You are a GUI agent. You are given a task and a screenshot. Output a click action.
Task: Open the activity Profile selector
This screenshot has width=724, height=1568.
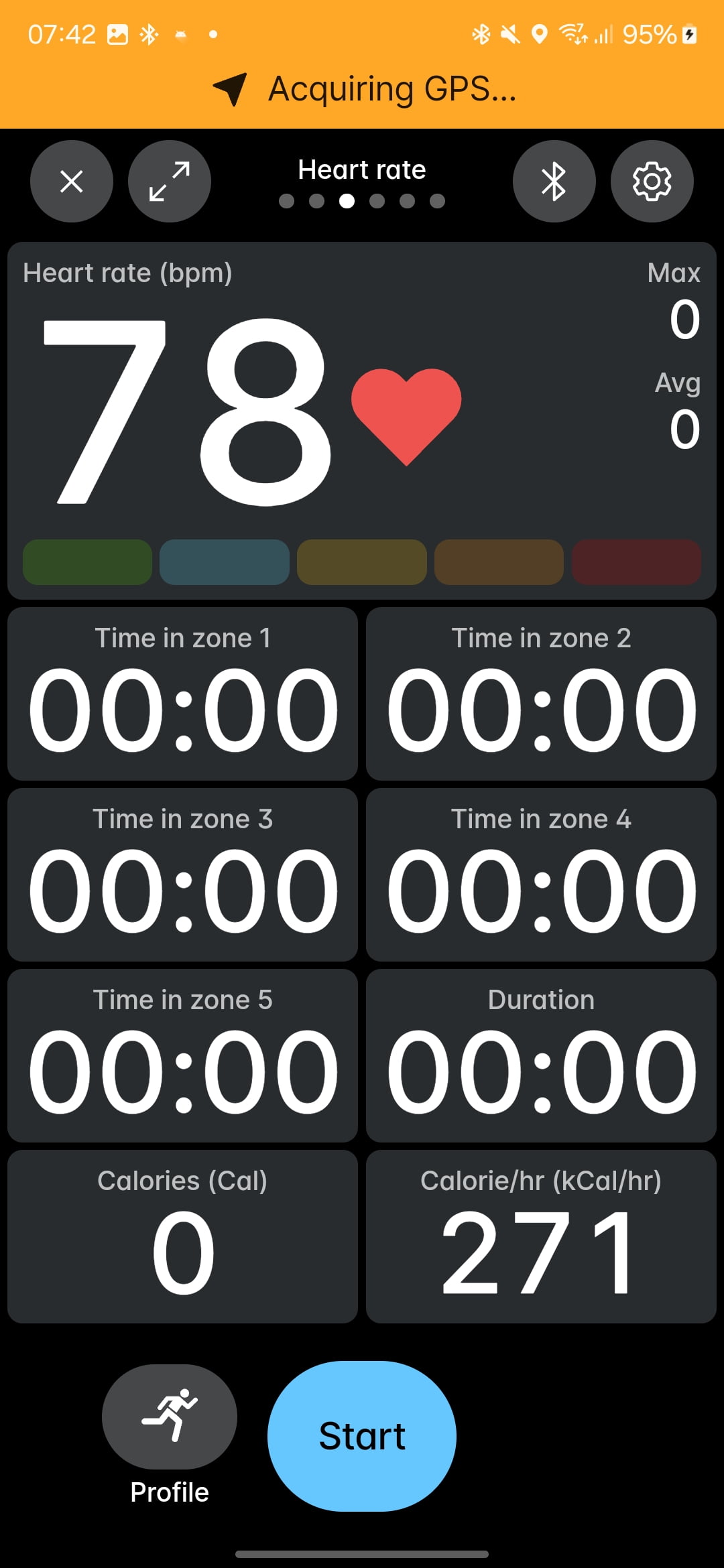pyautogui.click(x=170, y=1417)
